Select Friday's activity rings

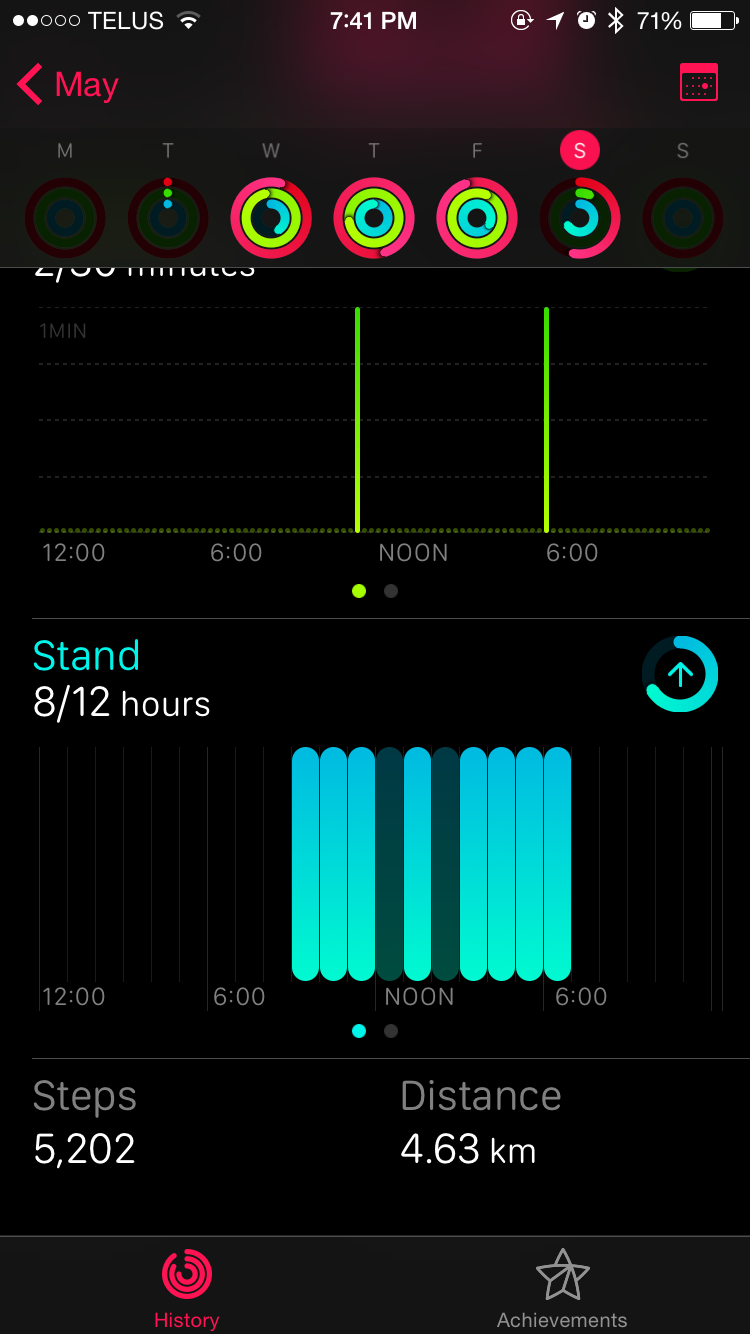pos(477,218)
